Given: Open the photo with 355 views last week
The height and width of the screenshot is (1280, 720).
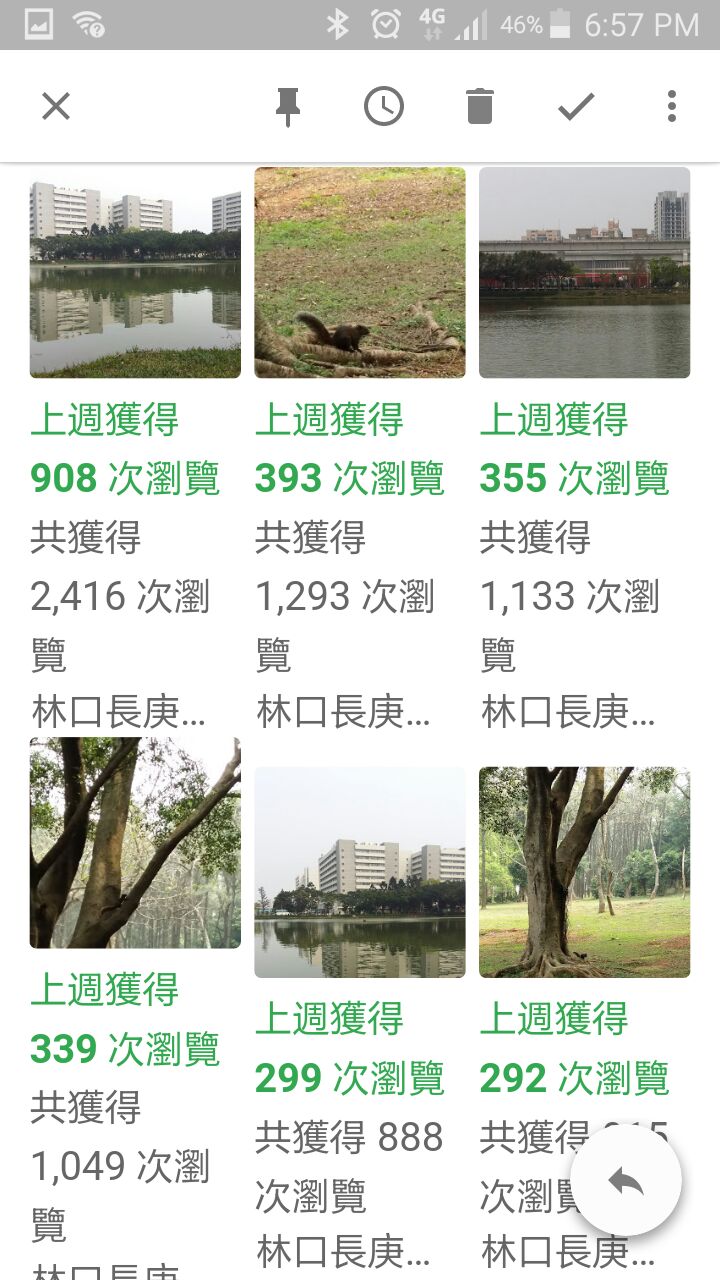Looking at the screenshot, I should click(x=585, y=272).
